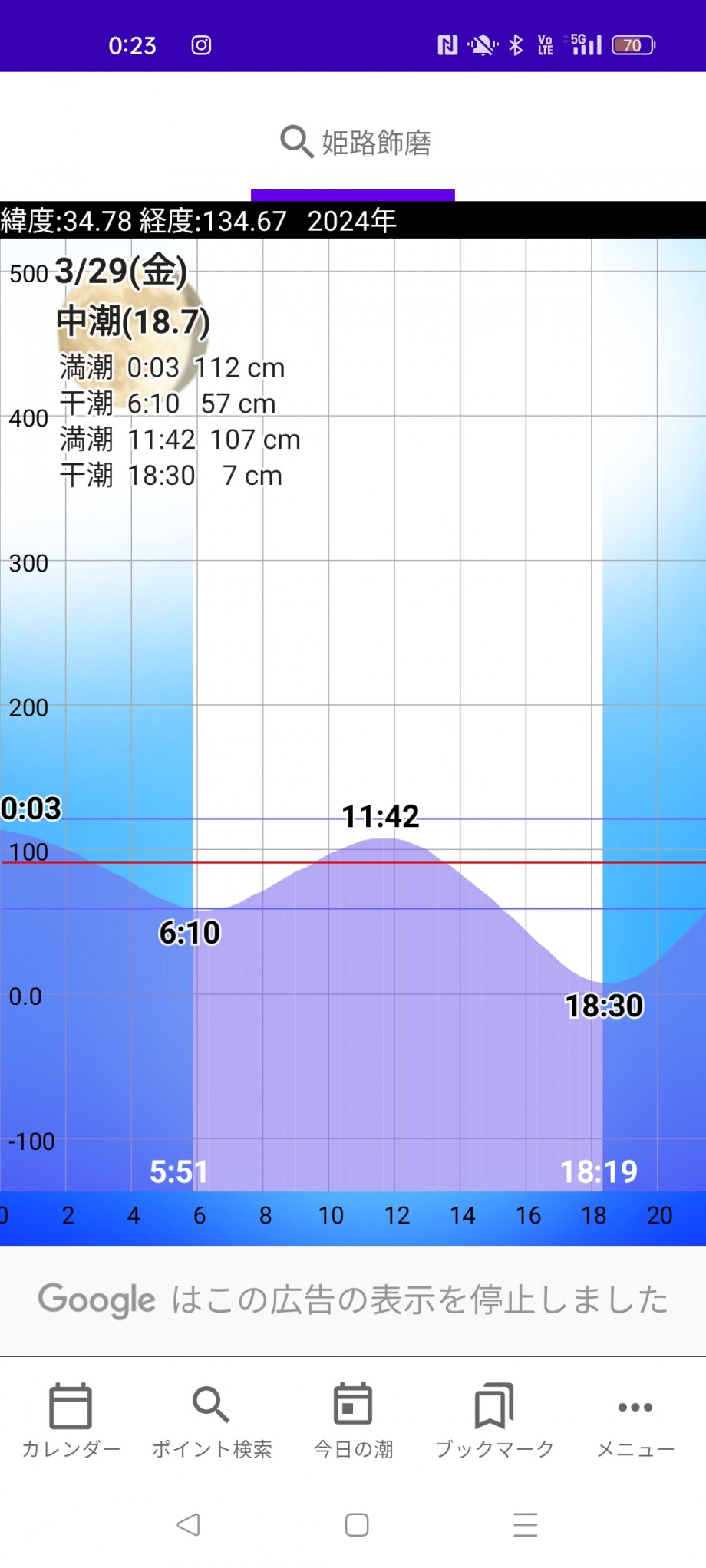Tap the system back button
706x1568 pixels.
point(188,1524)
